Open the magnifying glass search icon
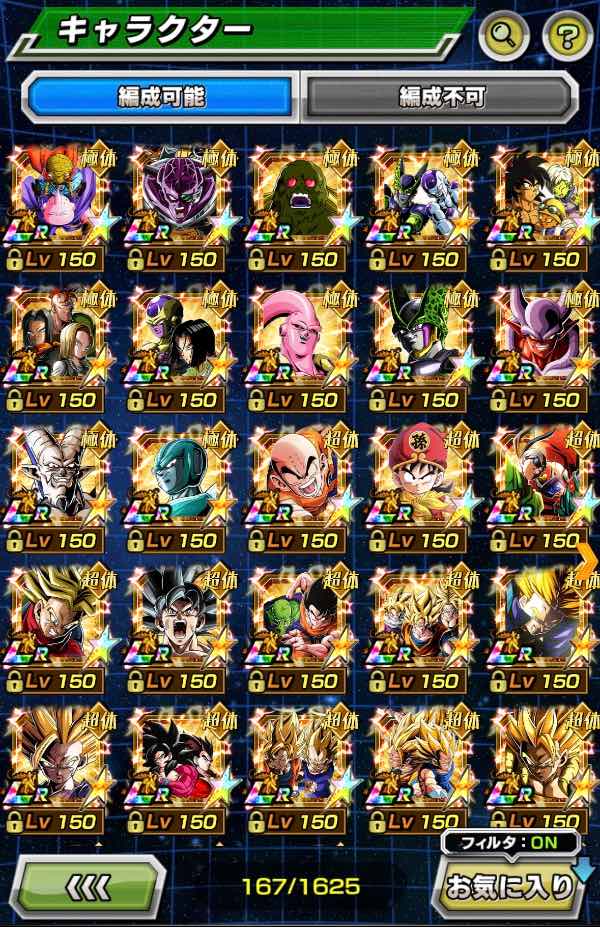Image resolution: width=600 pixels, height=927 pixels. (x=504, y=35)
